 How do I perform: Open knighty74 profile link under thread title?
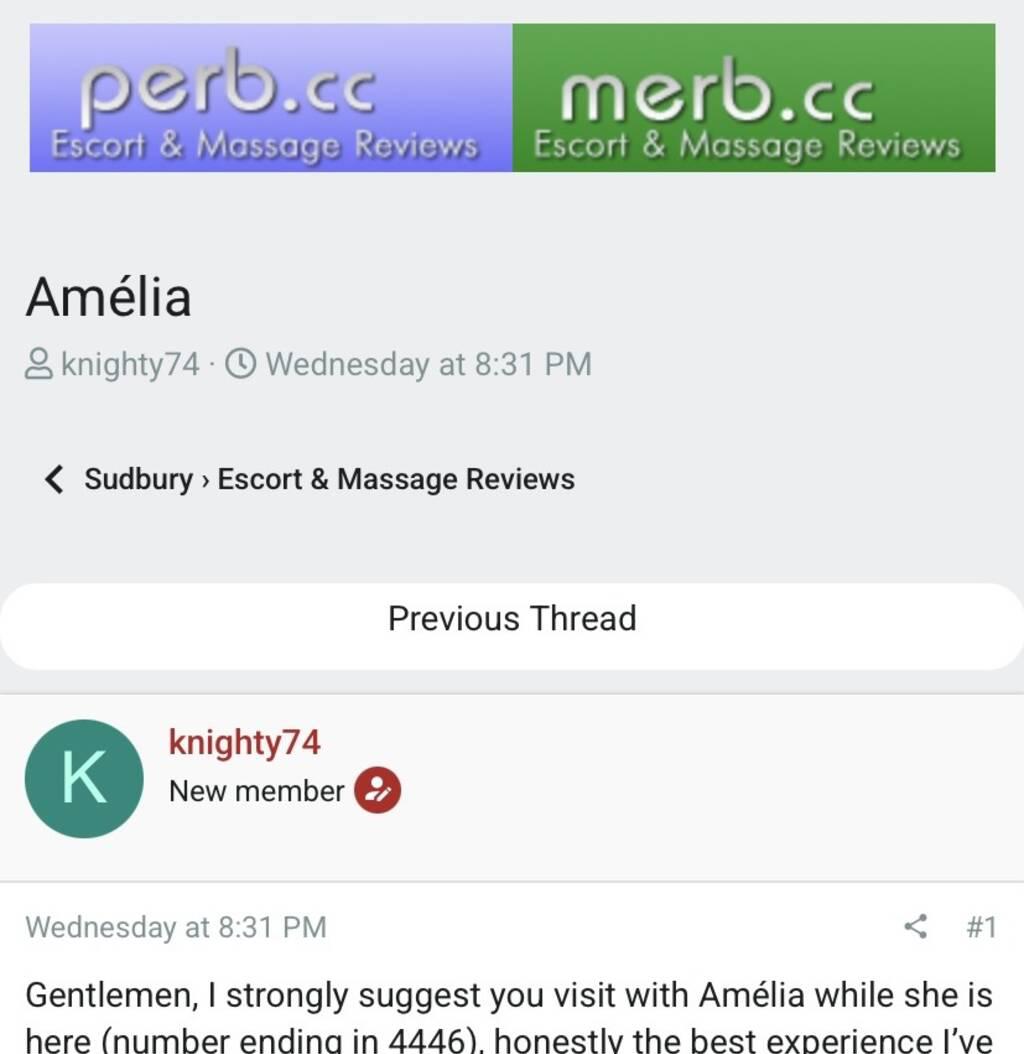tap(130, 364)
